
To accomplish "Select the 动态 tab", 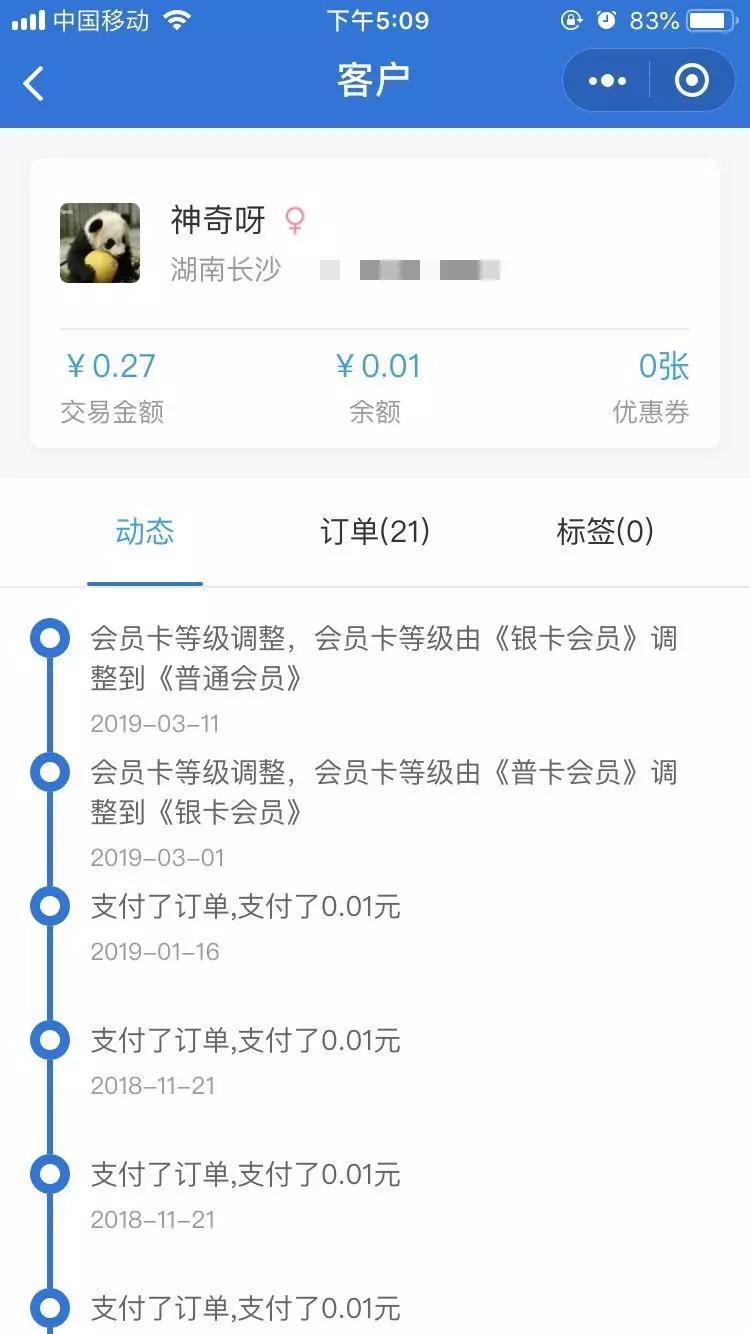I will (x=145, y=532).
